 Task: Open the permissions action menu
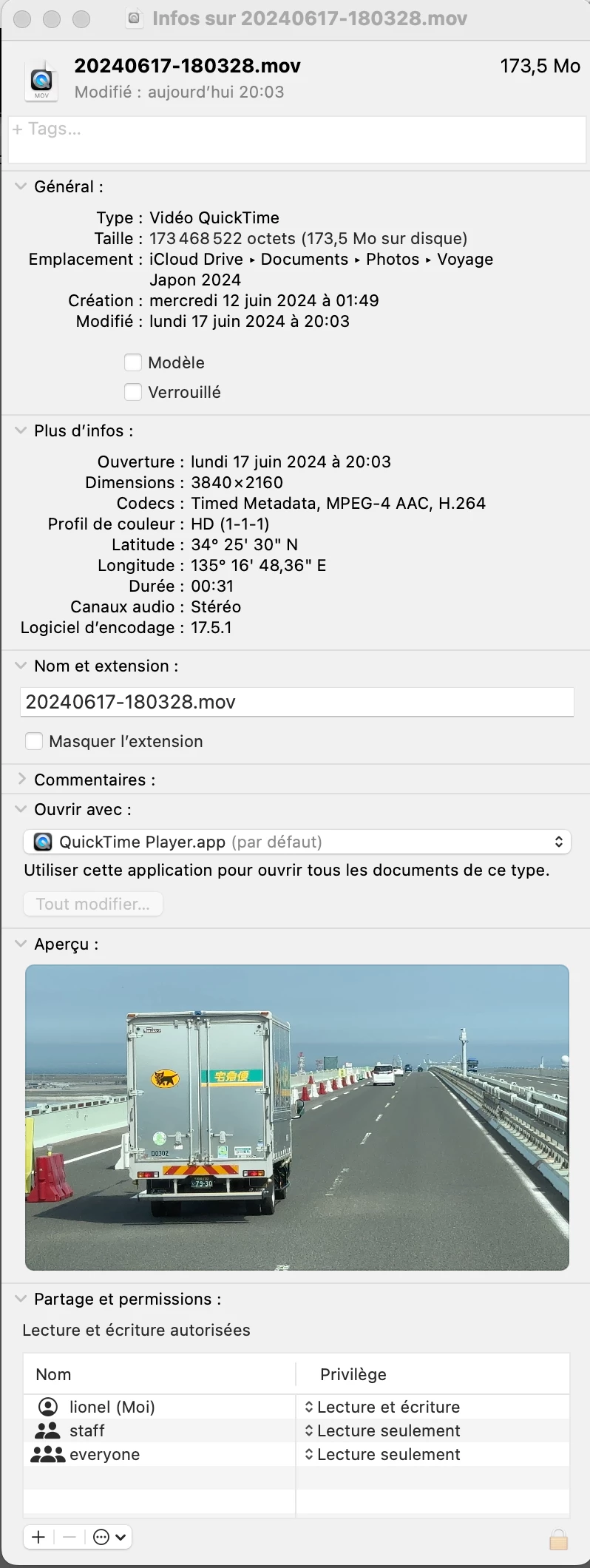tap(109, 1538)
